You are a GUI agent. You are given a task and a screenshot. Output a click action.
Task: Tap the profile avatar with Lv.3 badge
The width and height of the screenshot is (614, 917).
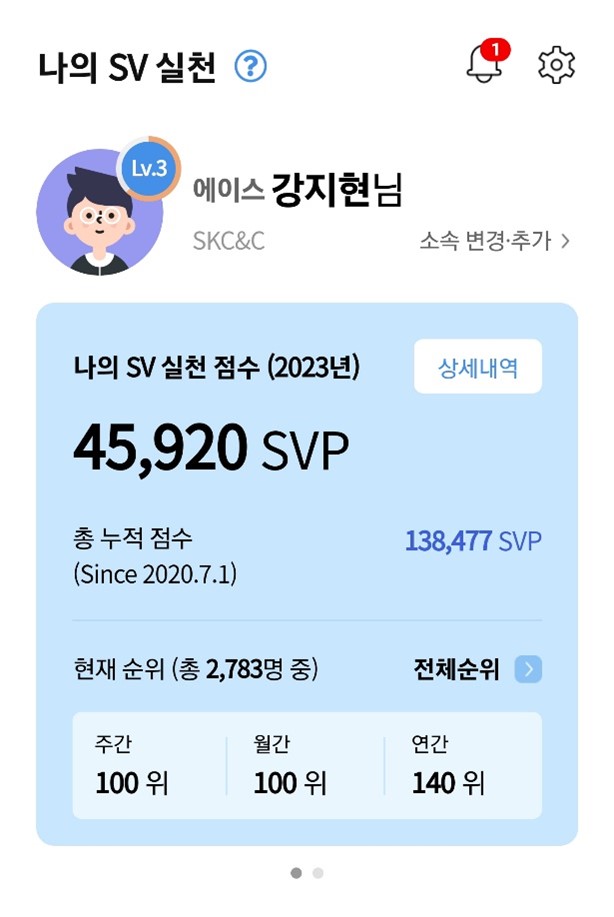pyautogui.click(x=100, y=210)
